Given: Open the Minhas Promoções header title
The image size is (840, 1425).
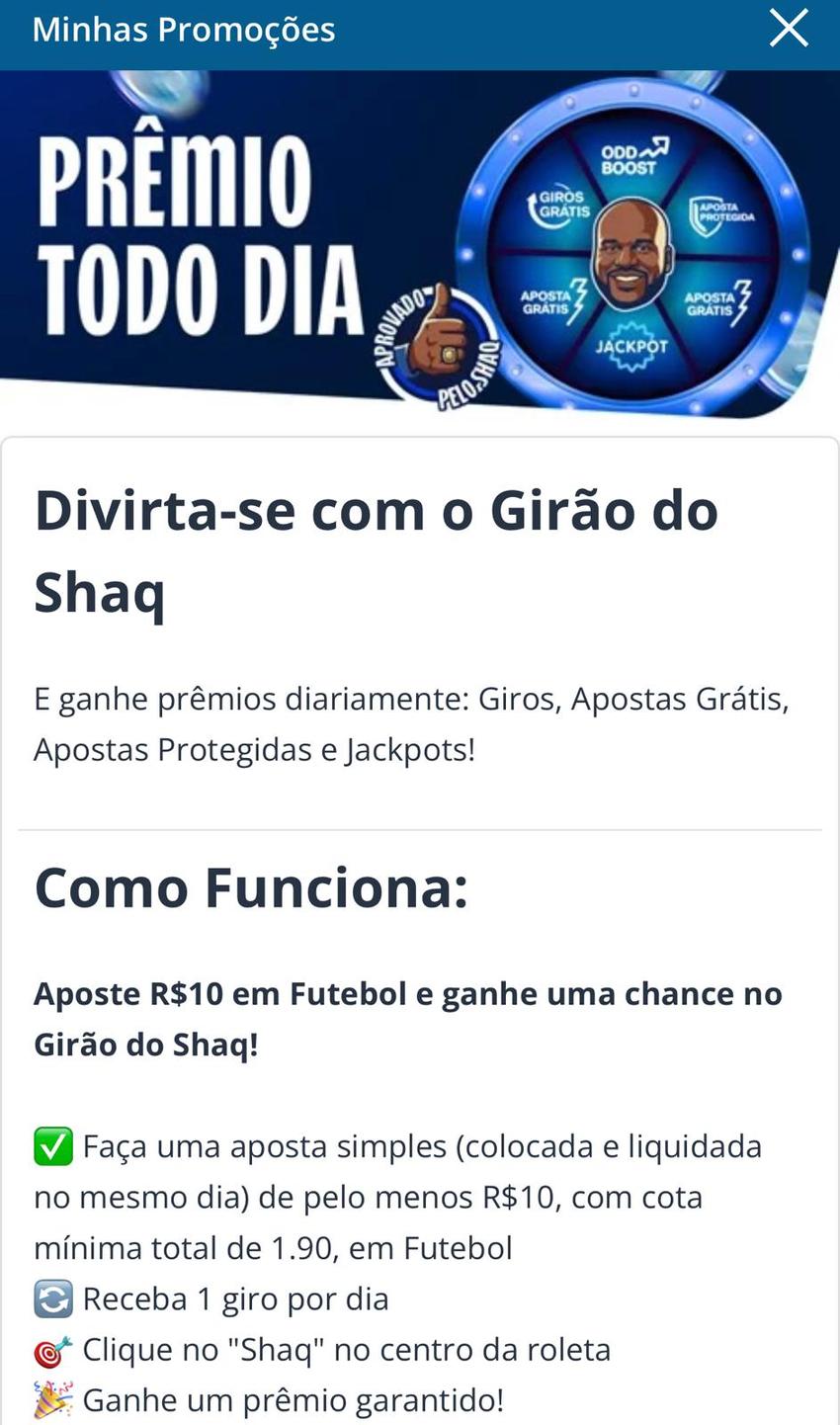Looking at the screenshot, I should (184, 29).
